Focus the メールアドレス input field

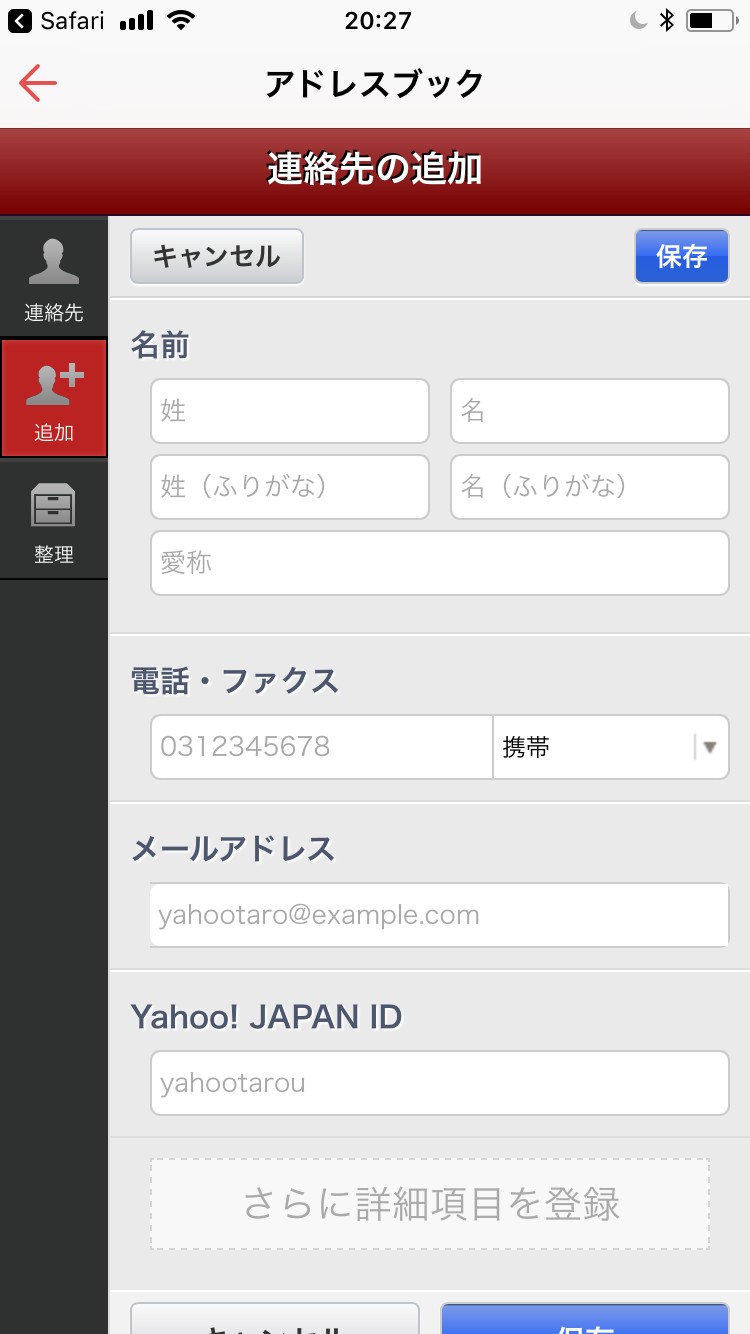coord(440,915)
